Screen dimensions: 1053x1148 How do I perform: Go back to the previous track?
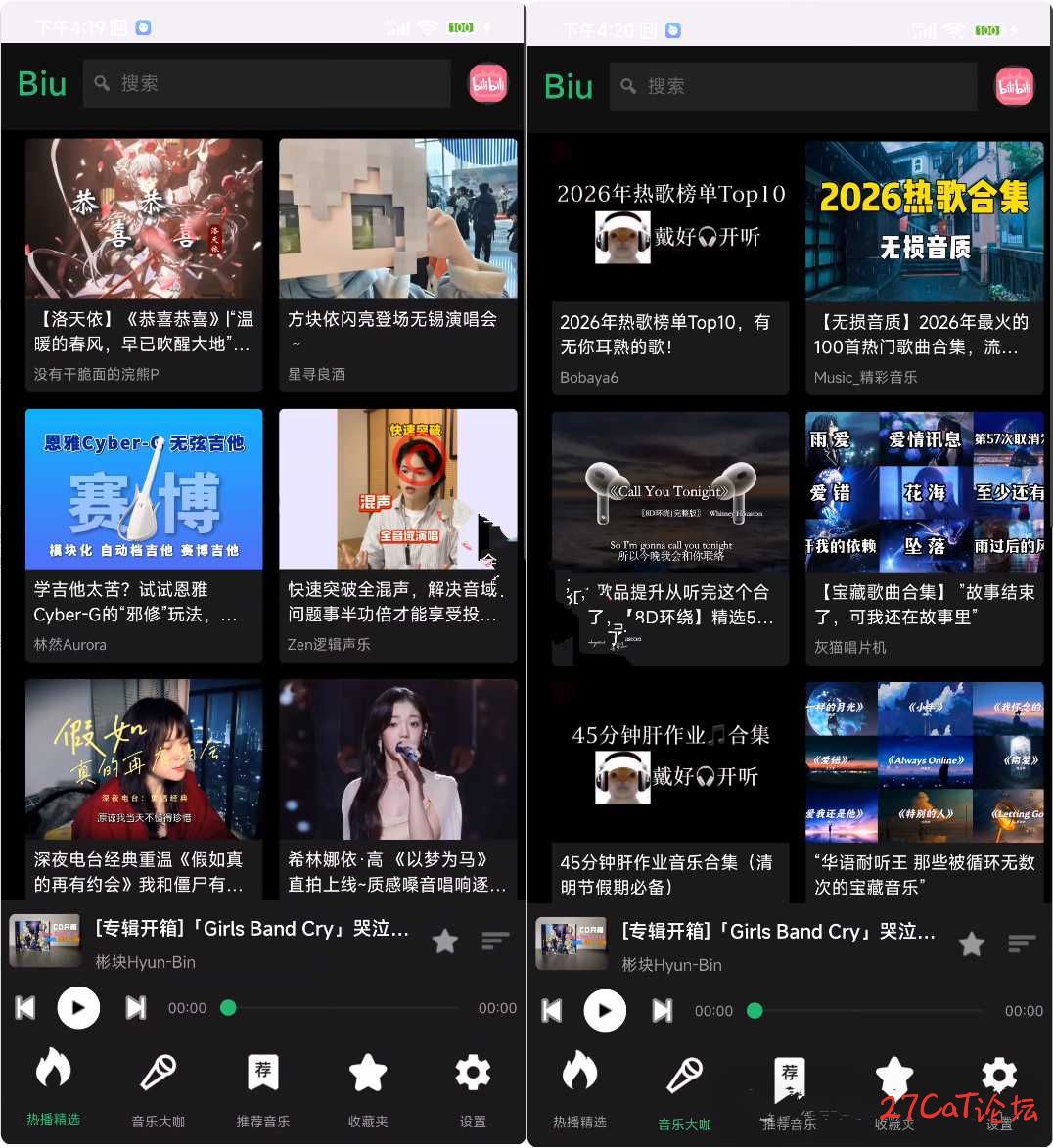(23, 1007)
